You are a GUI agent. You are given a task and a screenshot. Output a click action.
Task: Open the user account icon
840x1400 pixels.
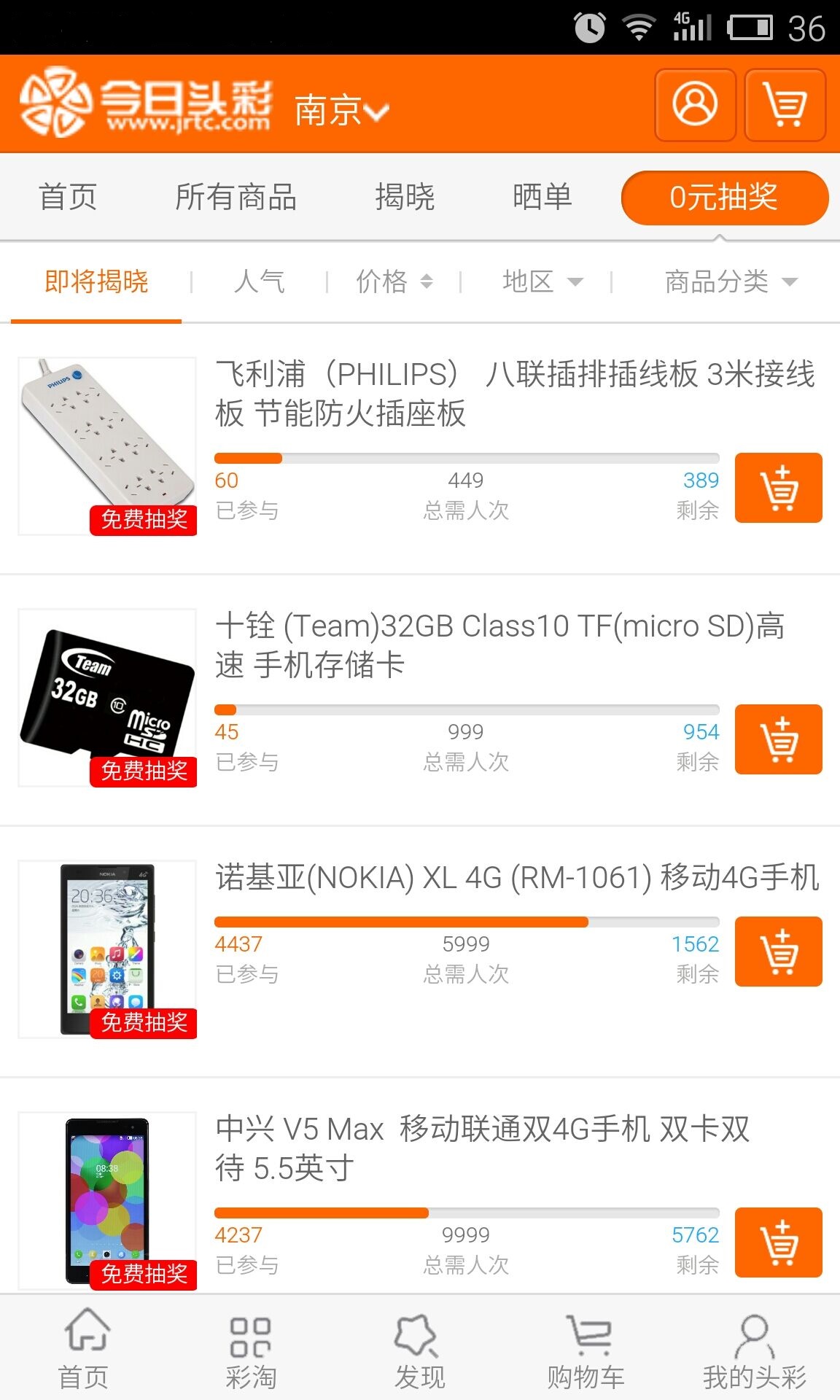coord(695,105)
